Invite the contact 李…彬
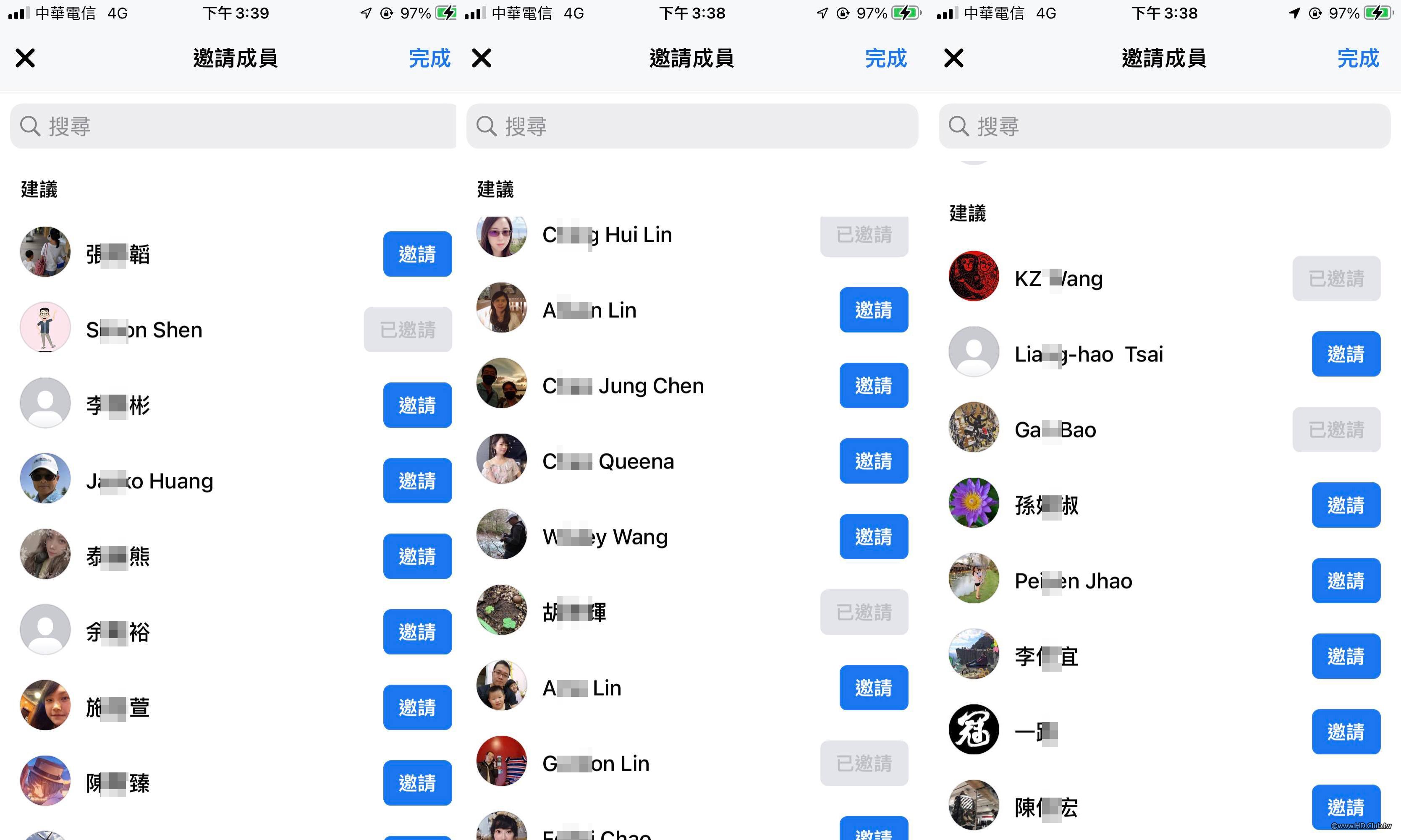 [x=417, y=405]
